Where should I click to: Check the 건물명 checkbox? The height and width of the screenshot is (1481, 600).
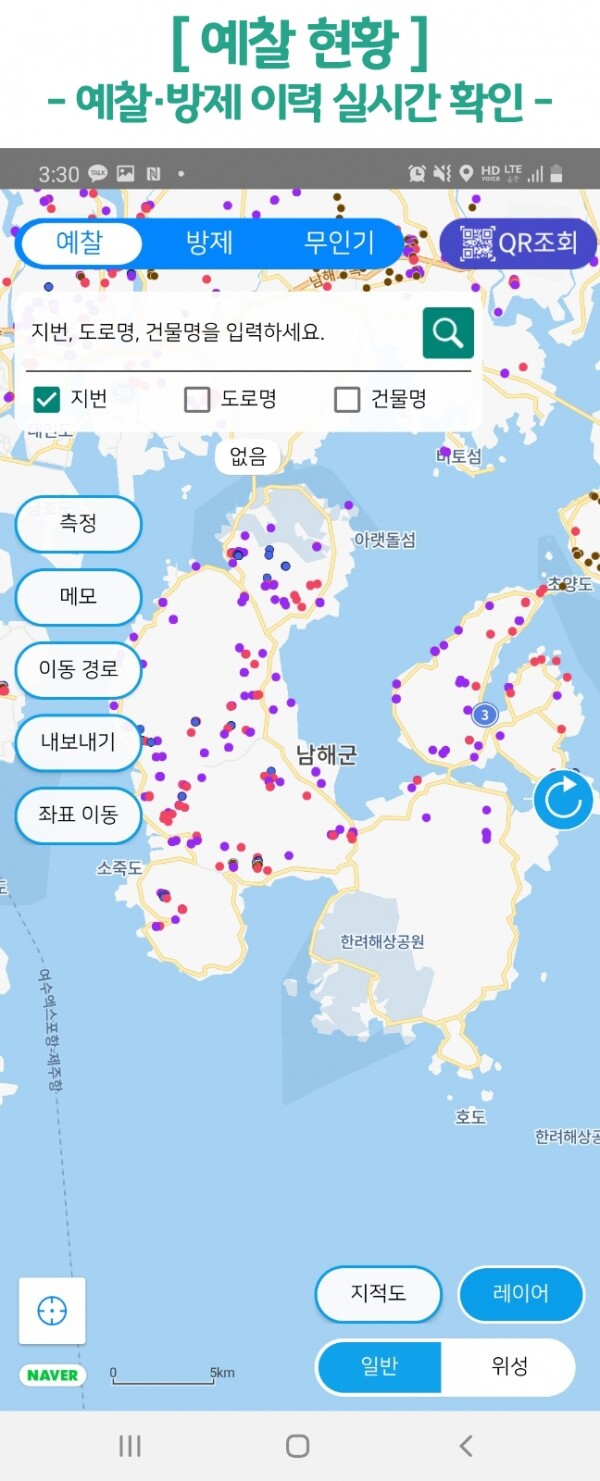347,399
